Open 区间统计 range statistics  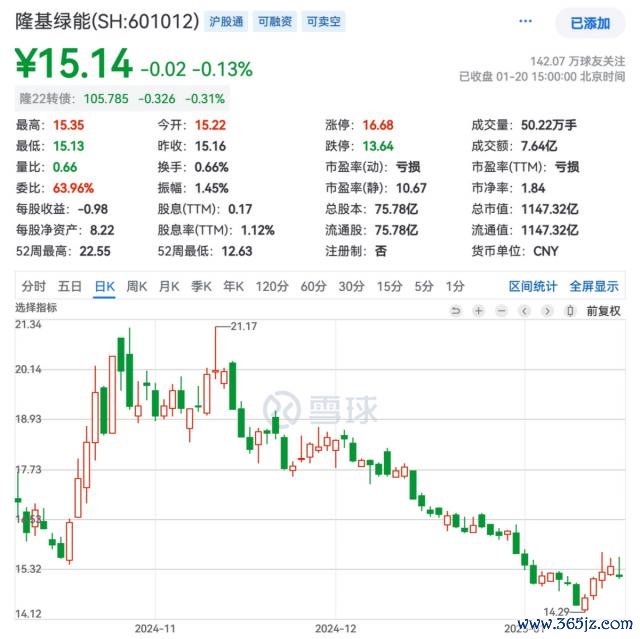pos(533,286)
